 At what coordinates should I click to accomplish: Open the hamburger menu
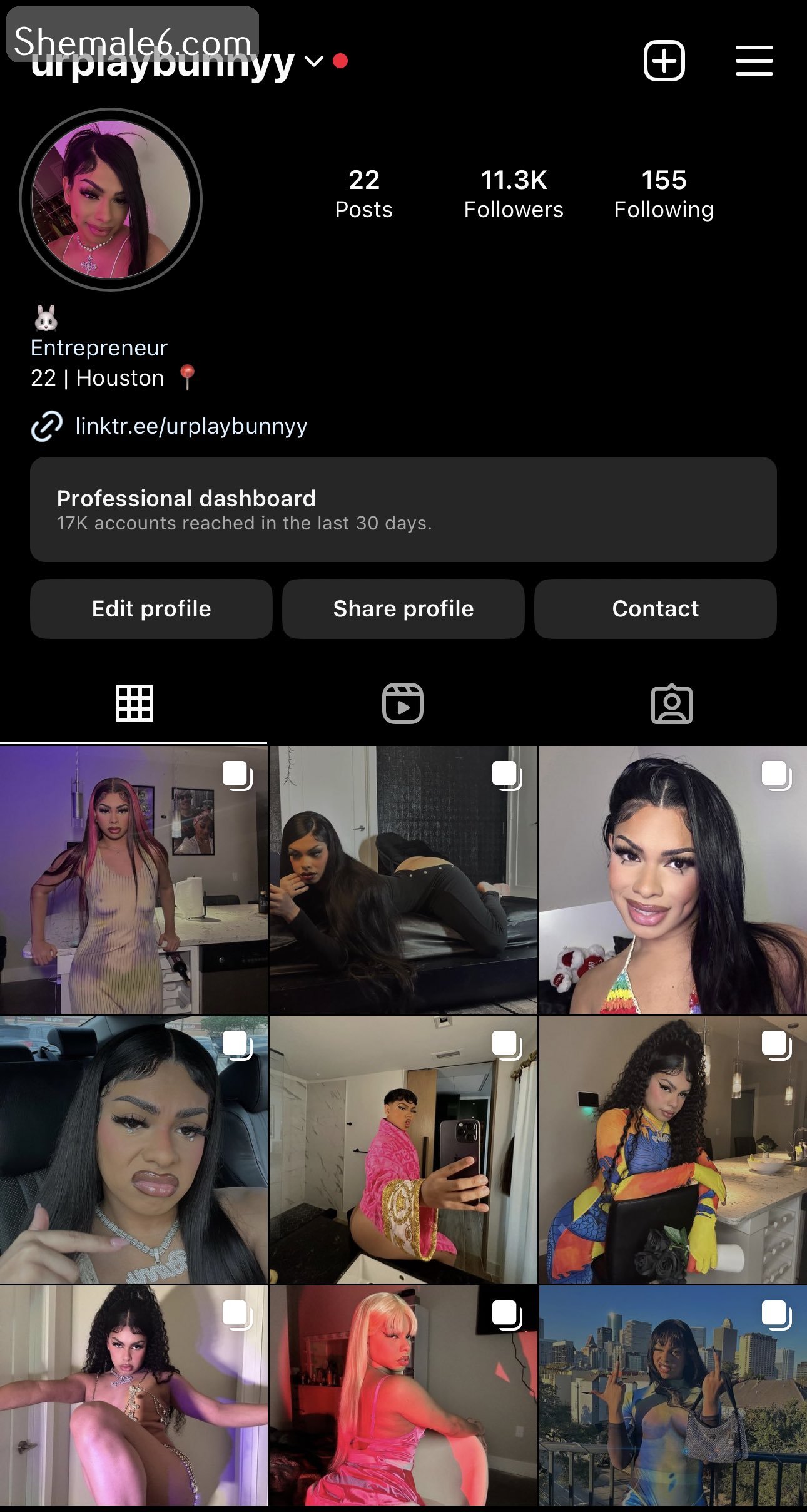point(754,61)
